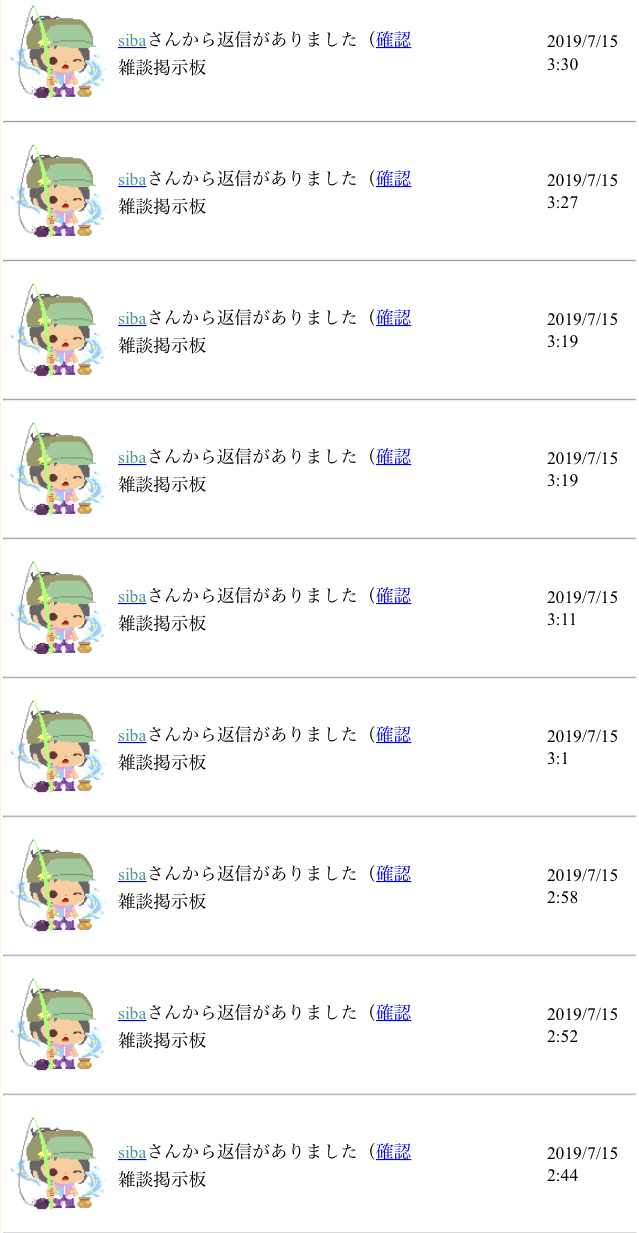Tap 確認 link in the 3:27 notification

tap(393, 179)
